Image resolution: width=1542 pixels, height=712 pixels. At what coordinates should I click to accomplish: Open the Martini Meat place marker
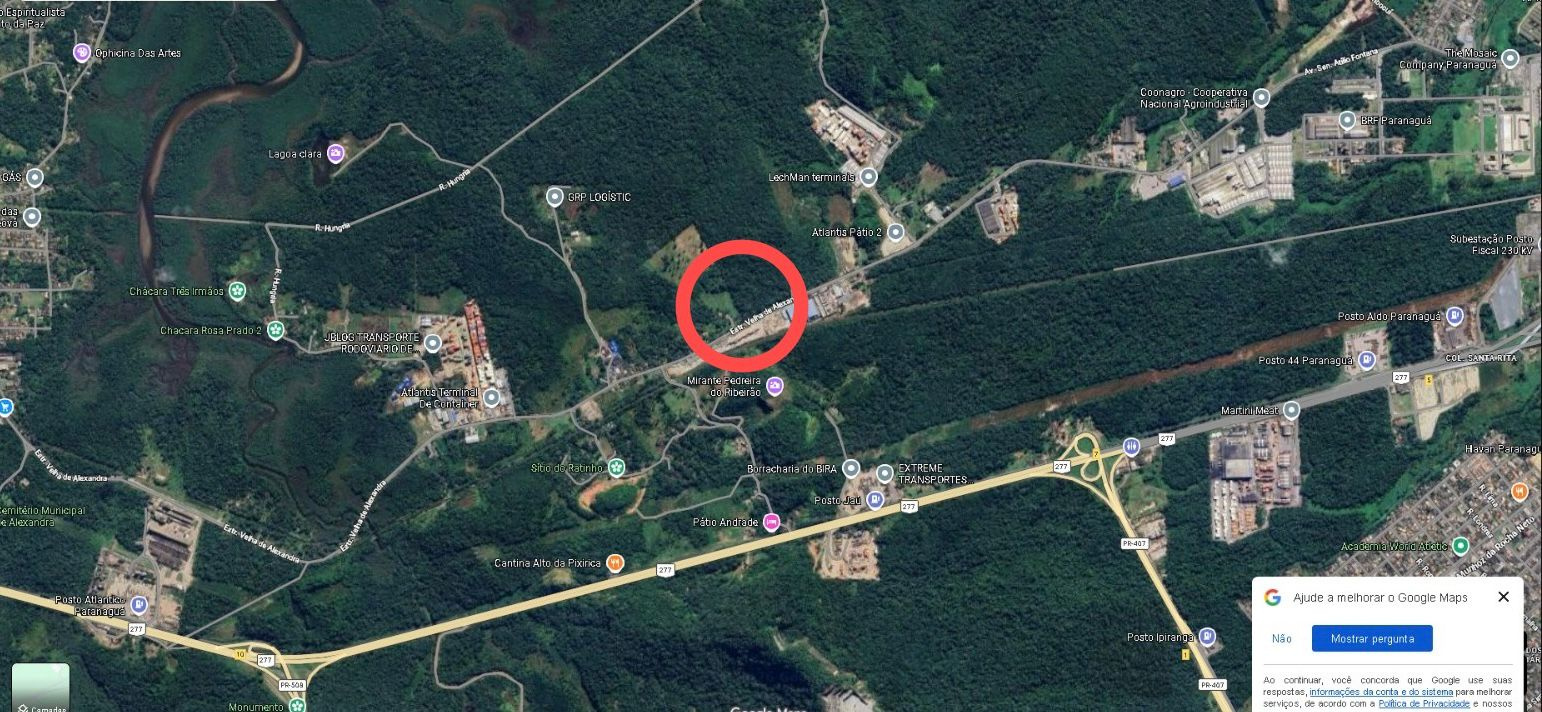coord(1292,410)
